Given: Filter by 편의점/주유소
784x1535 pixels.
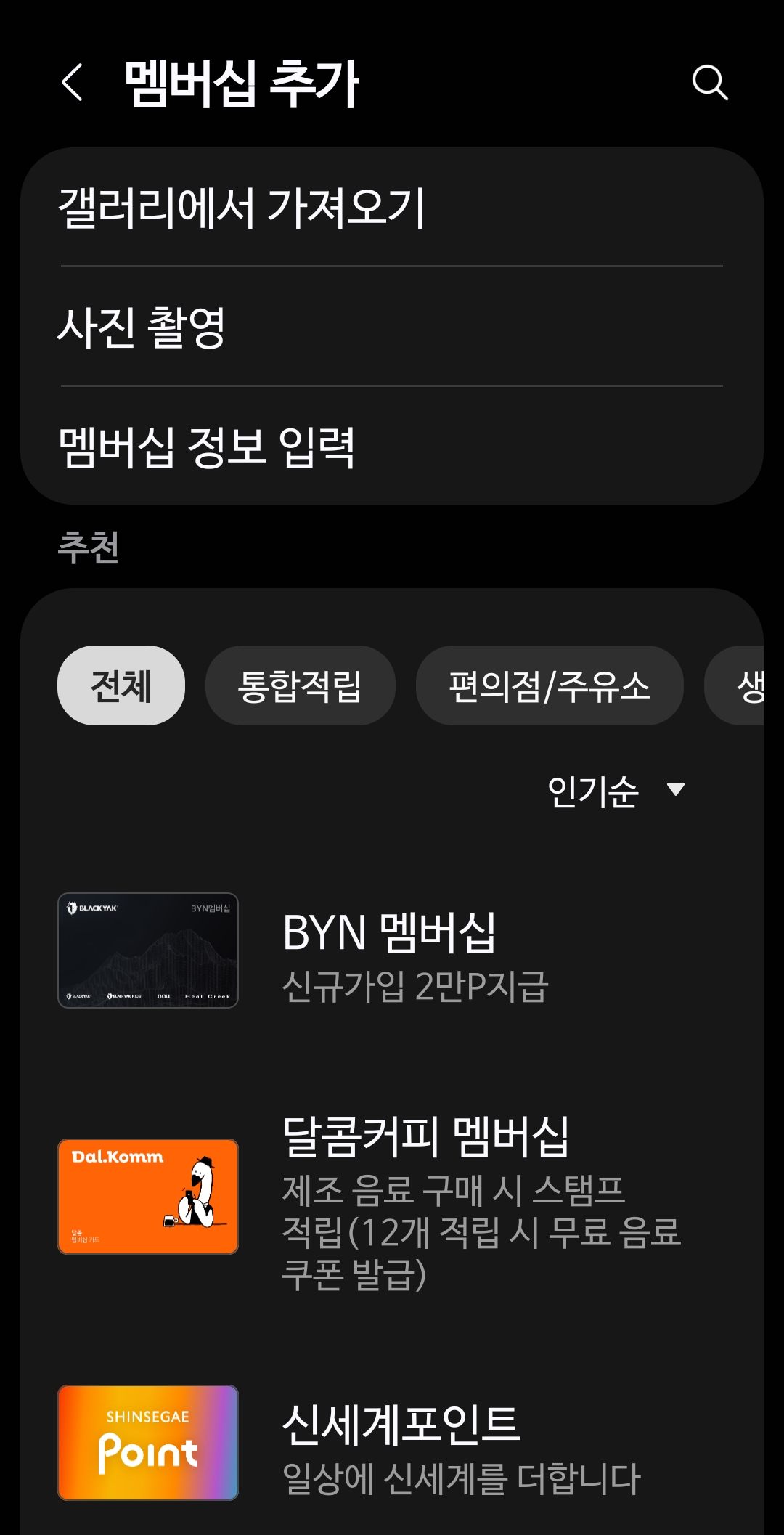Looking at the screenshot, I should click(x=550, y=685).
